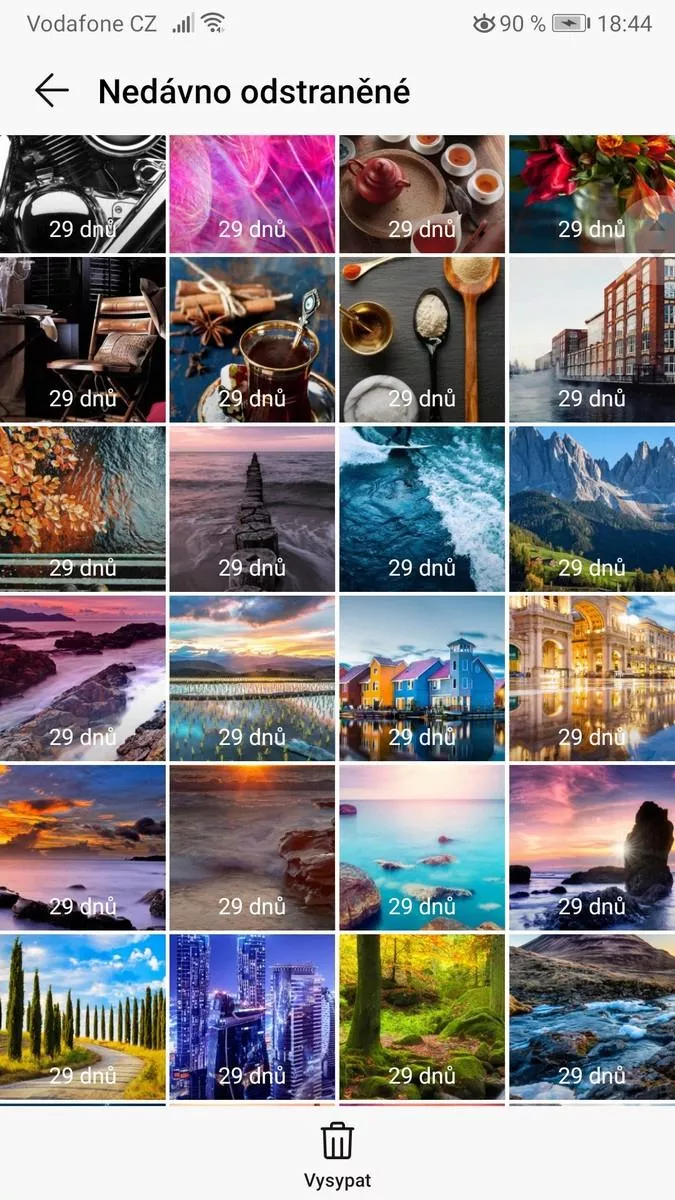This screenshot has width=675, height=1200.
Task: Open the rocky mountain peaks photo
Action: click(592, 509)
